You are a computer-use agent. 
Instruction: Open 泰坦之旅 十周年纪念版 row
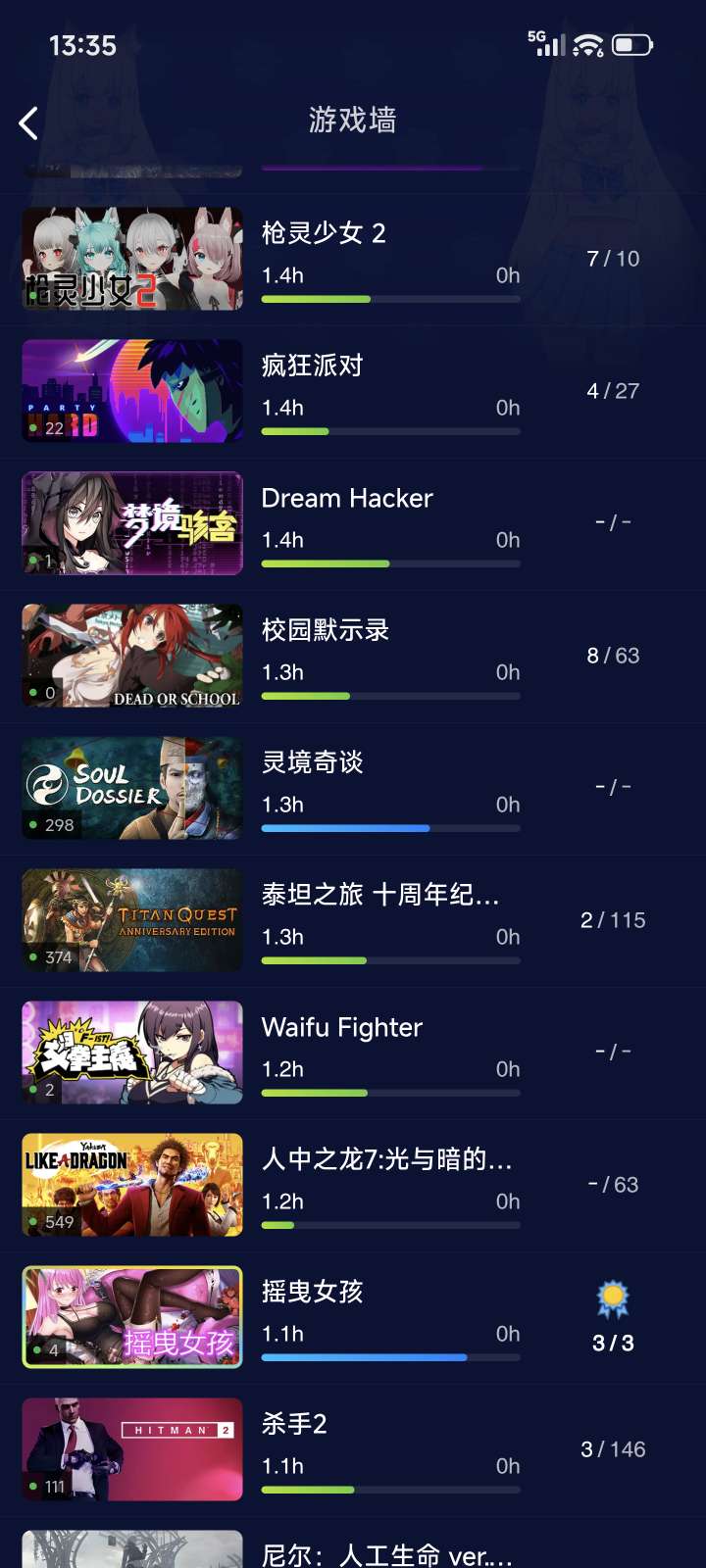click(353, 920)
